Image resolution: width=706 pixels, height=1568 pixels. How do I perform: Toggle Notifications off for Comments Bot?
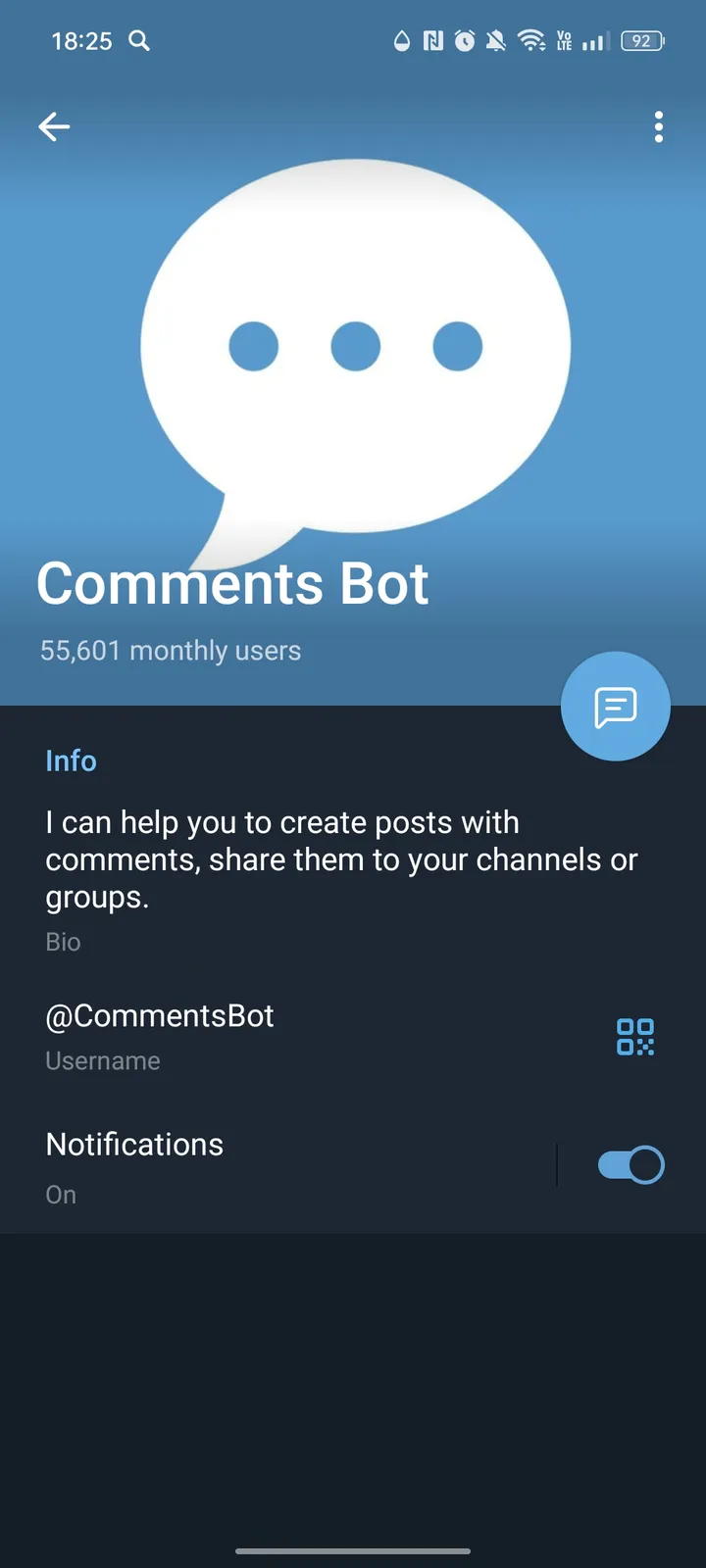(630, 1164)
